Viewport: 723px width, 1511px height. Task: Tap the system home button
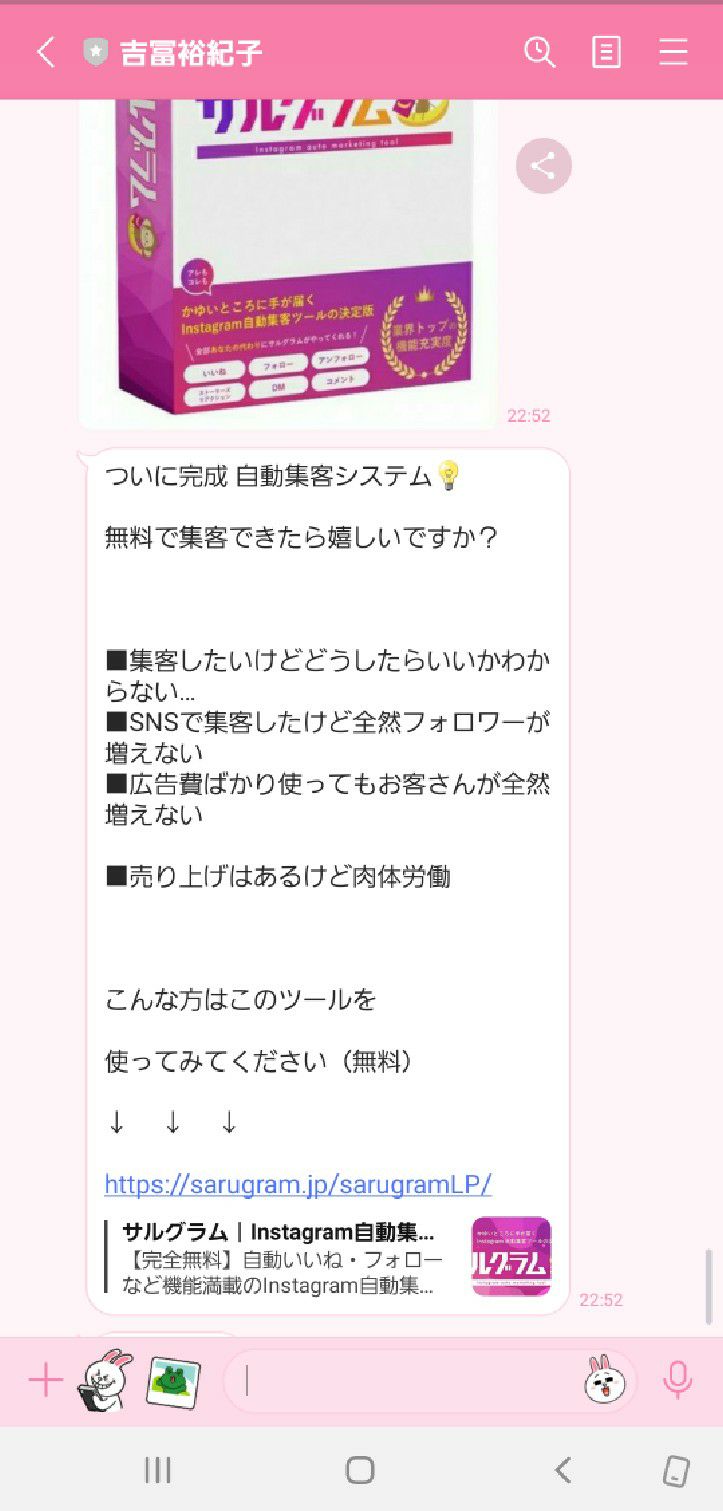pyautogui.click(x=360, y=1469)
